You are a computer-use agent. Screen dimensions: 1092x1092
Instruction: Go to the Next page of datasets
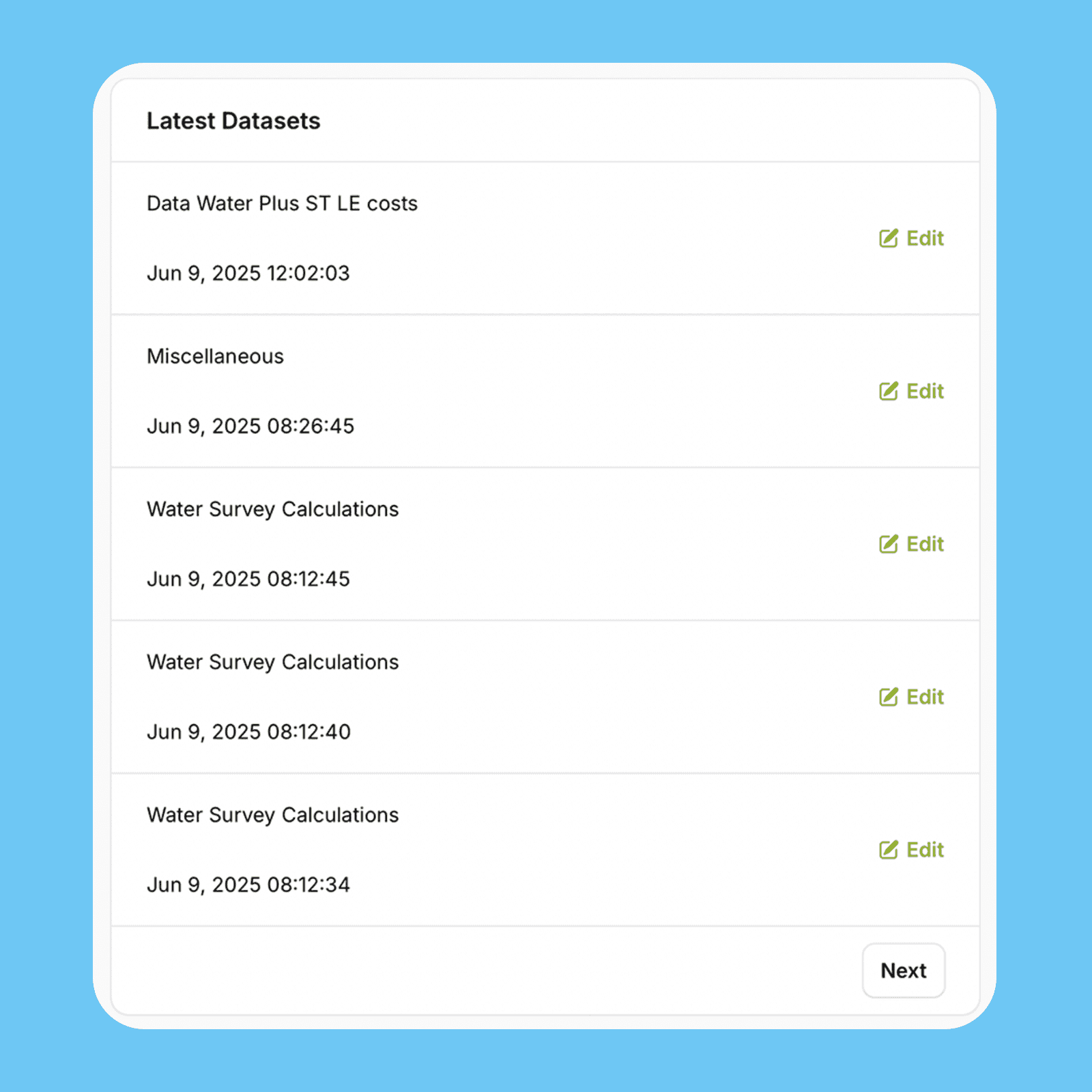[x=903, y=971]
